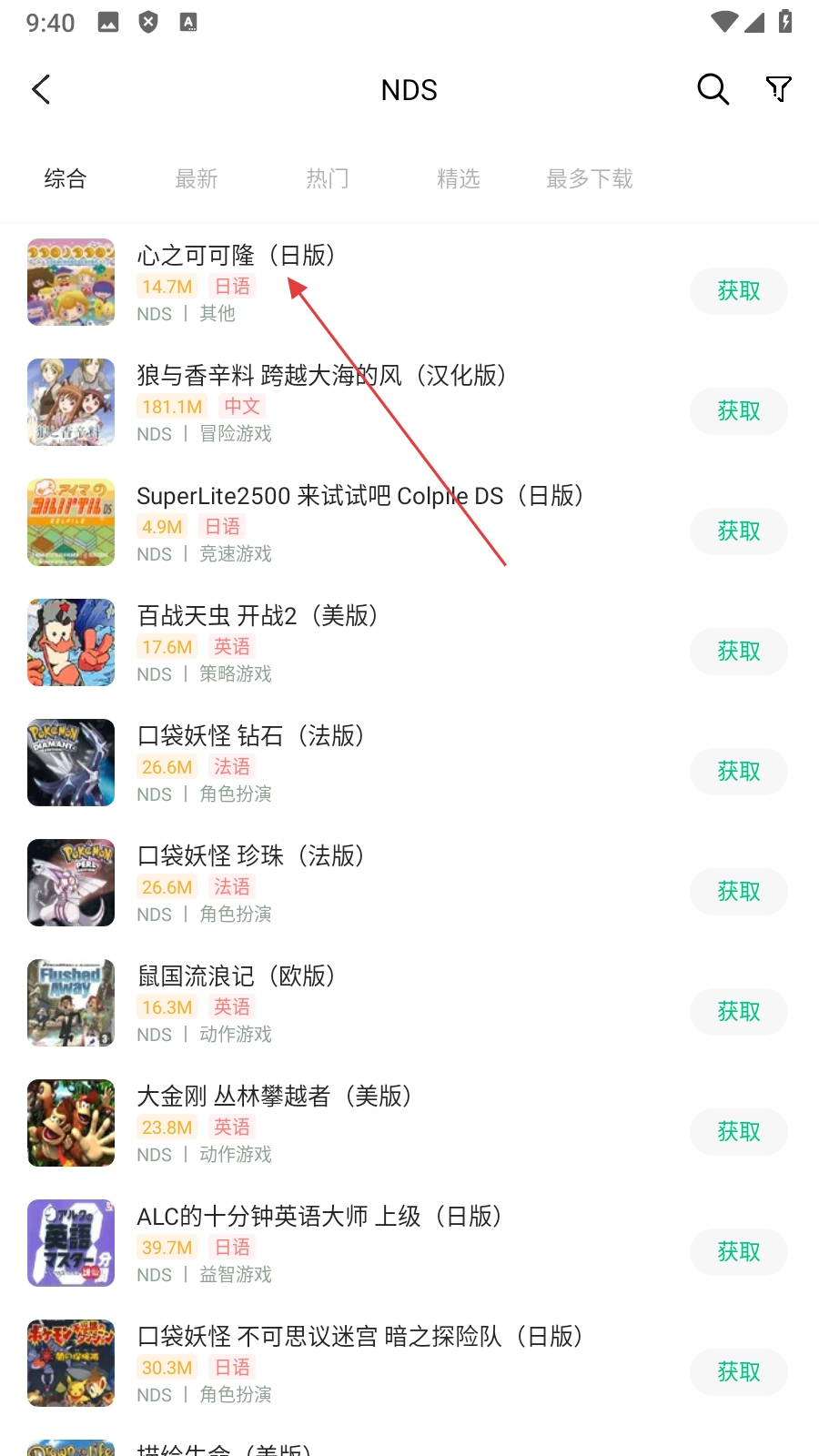Viewport: 819px width, 1456px height.
Task: Select the 综合 tab
Action: pos(66,178)
